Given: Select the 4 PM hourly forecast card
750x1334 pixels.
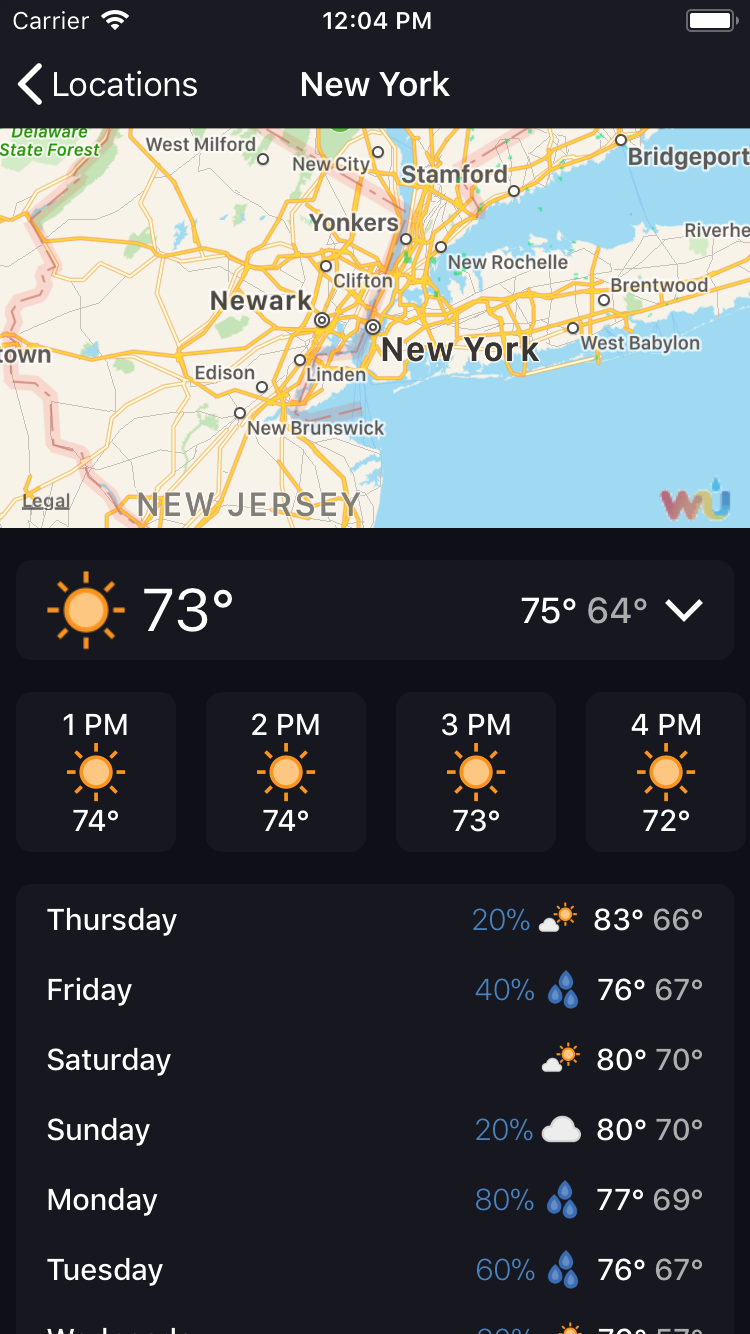Looking at the screenshot, I should tap(666, 772).
